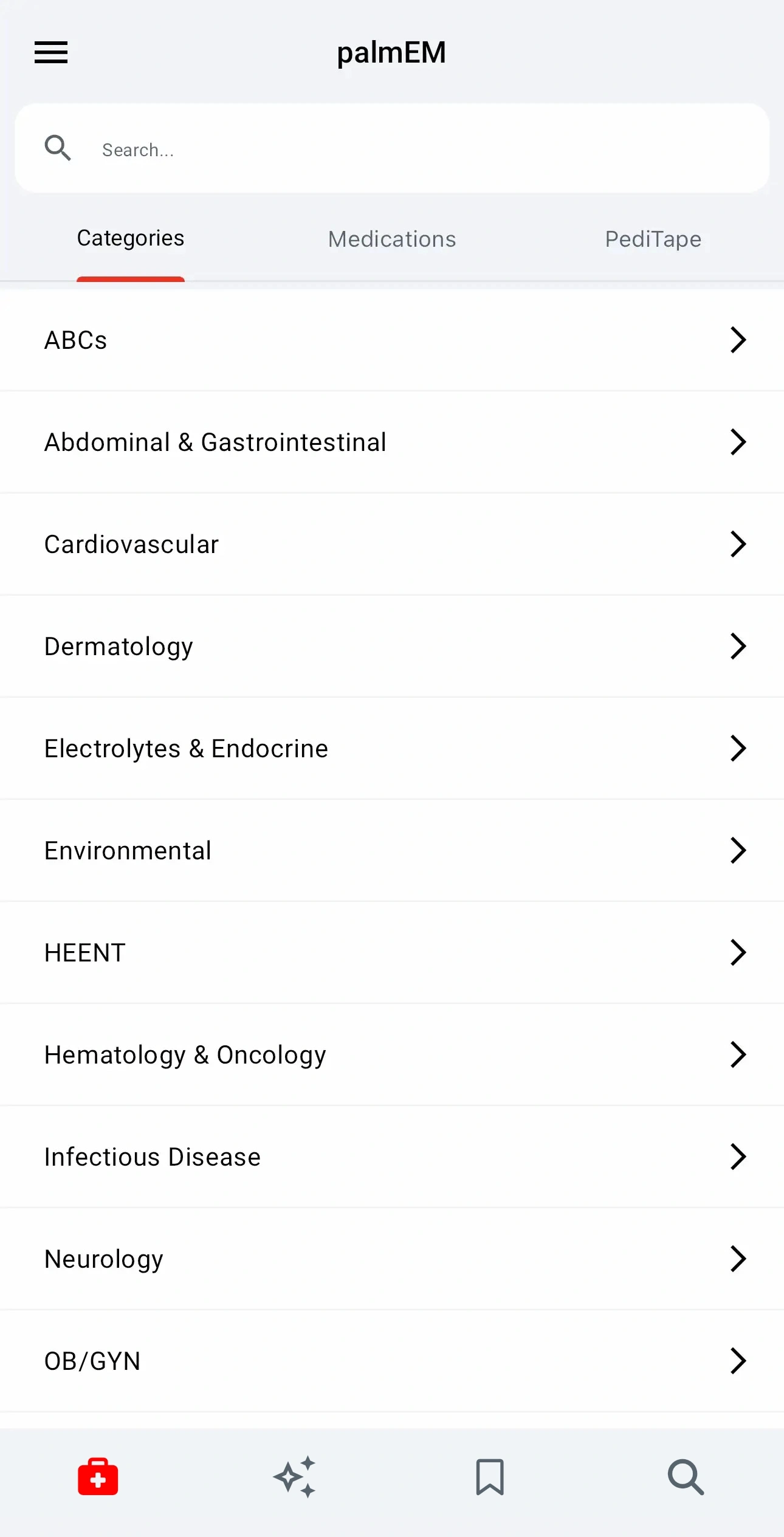Open the chevron next to ABCs
Image resolution: width=784 pixels, height=1537 pixels.
coord(737,340)
